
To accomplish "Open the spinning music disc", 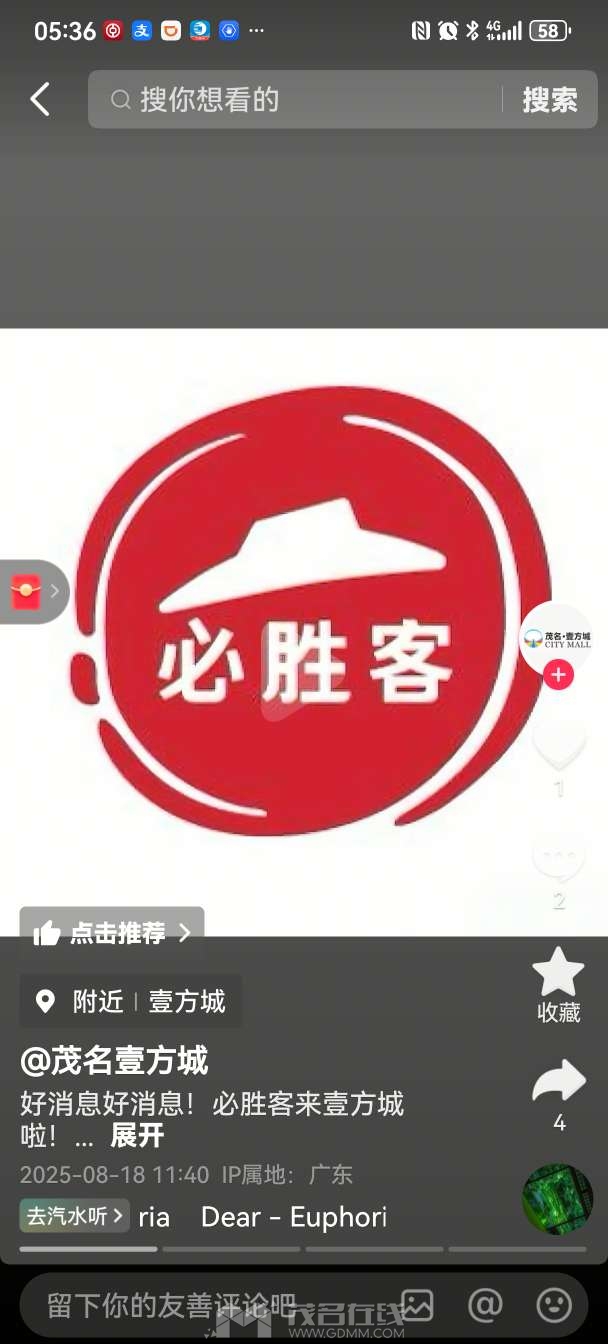I will pyautogui.click(x=557, y=1199).
